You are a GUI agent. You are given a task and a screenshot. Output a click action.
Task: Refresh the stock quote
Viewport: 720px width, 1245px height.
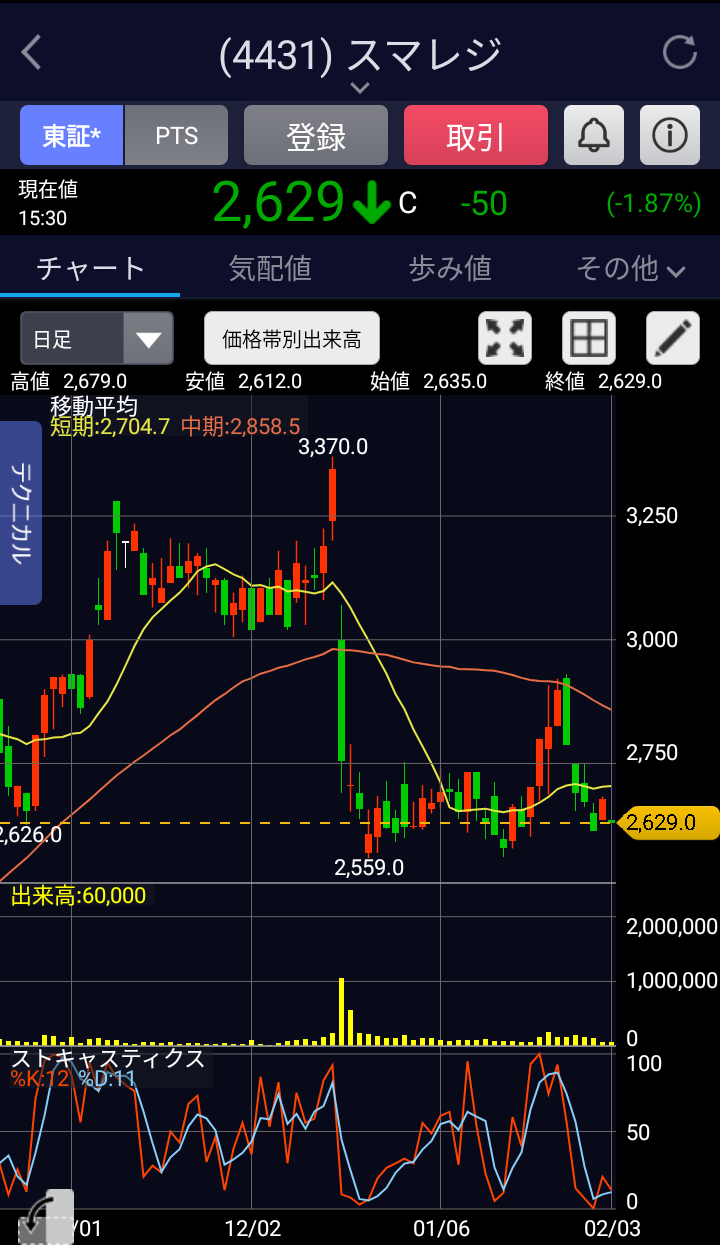pos(680,53)
